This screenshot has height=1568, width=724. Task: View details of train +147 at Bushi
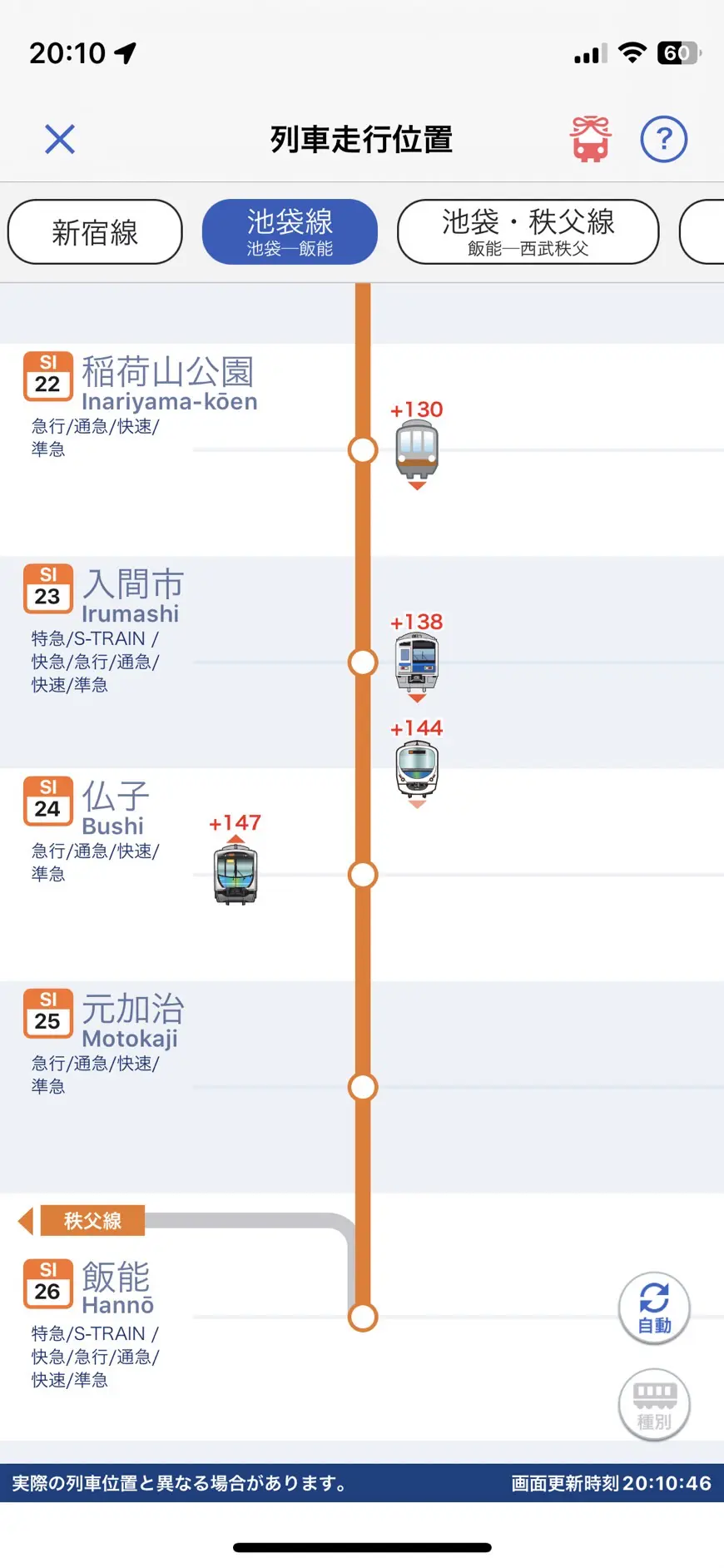pos(236,873)
